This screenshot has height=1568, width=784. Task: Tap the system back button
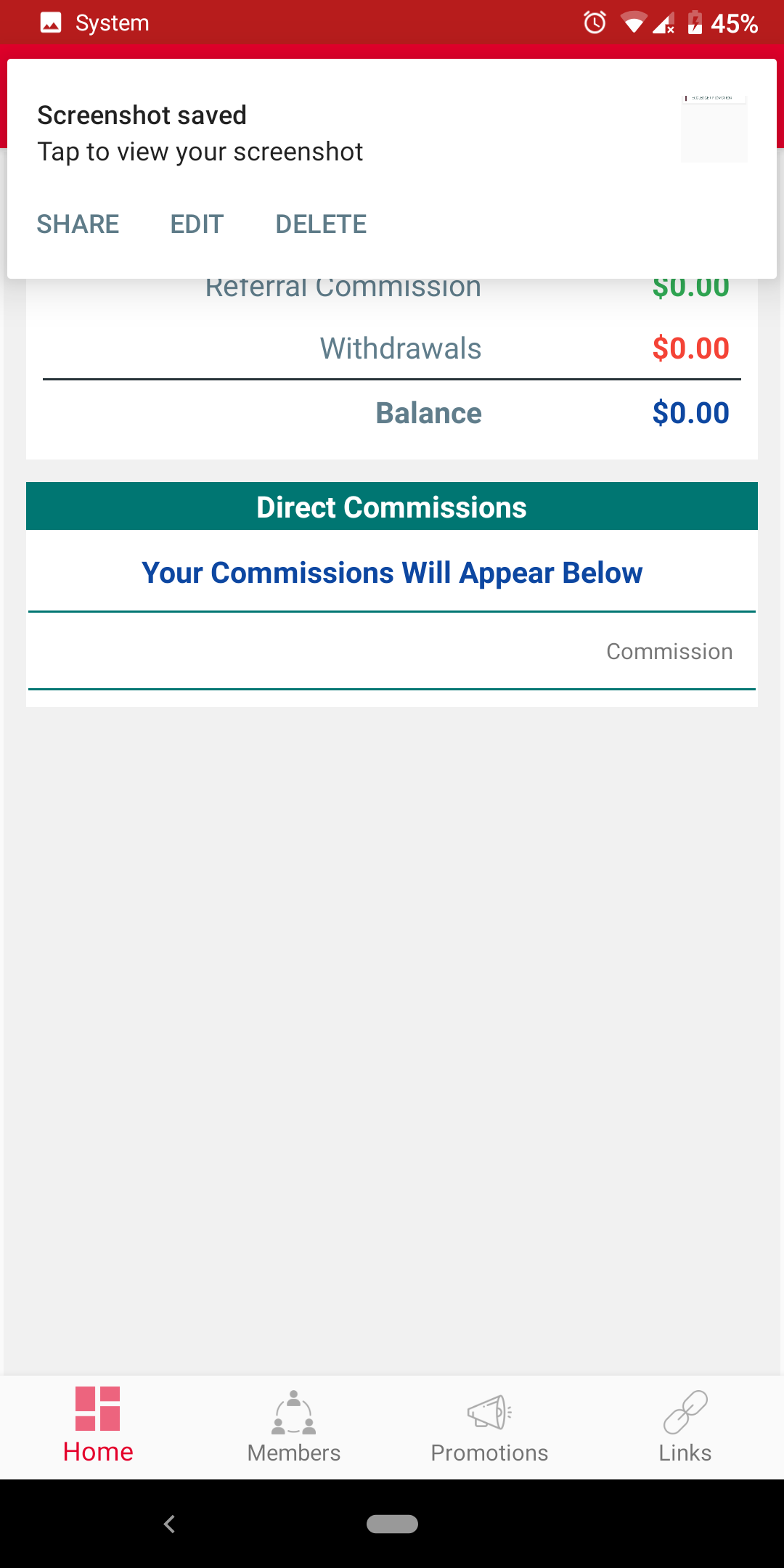pos(170,1524)
